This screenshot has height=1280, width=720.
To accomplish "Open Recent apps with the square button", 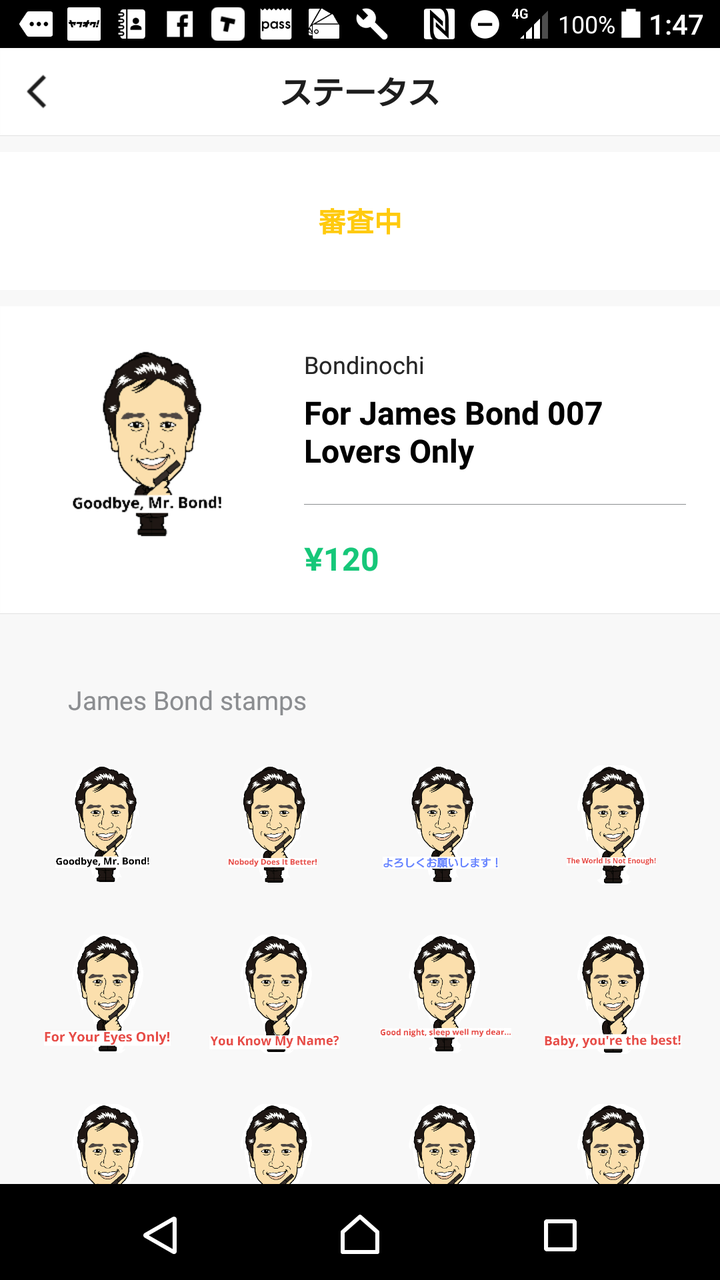I will 562,1235.
